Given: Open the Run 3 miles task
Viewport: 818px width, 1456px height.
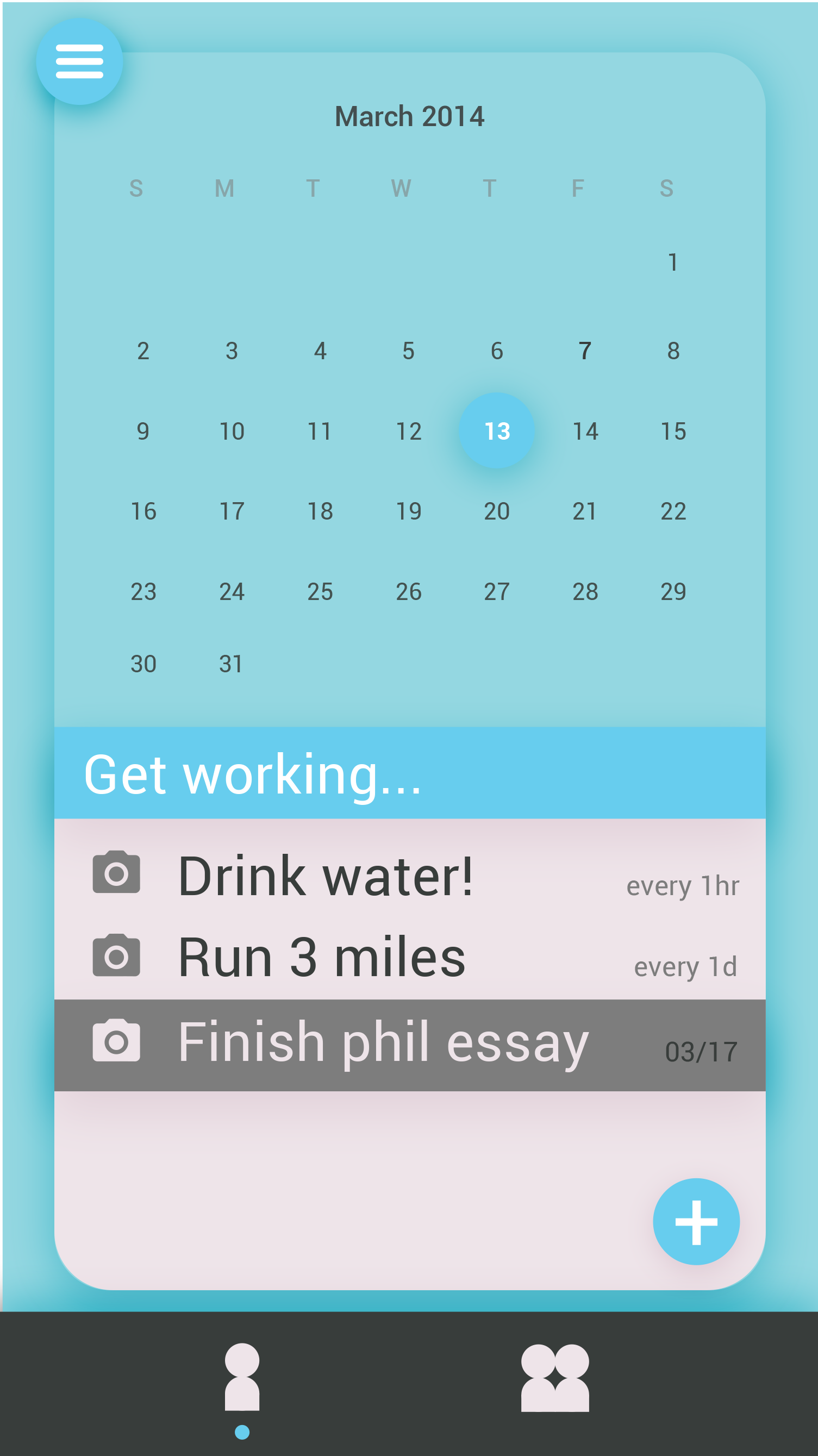Looking at the screenshot, I should 322,957.
